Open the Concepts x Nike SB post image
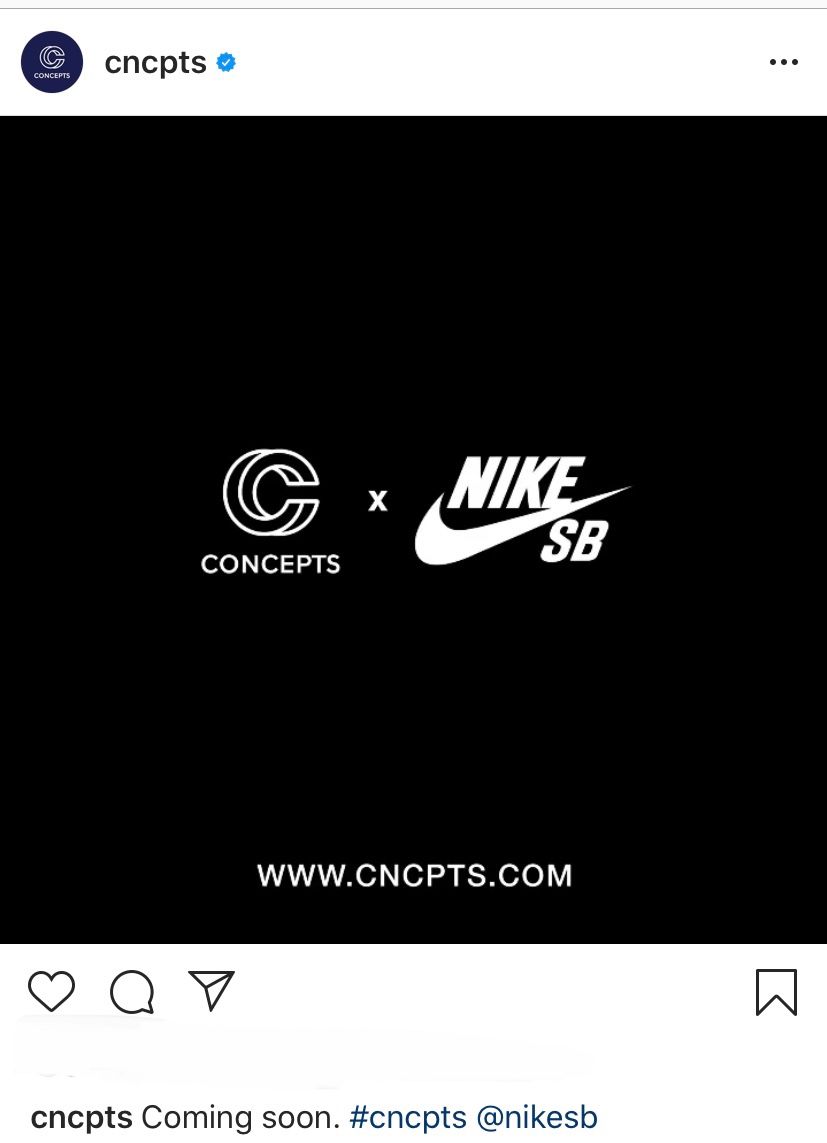Image resolution: width=827 pixels, height=1143 pixels. [413, 530]
